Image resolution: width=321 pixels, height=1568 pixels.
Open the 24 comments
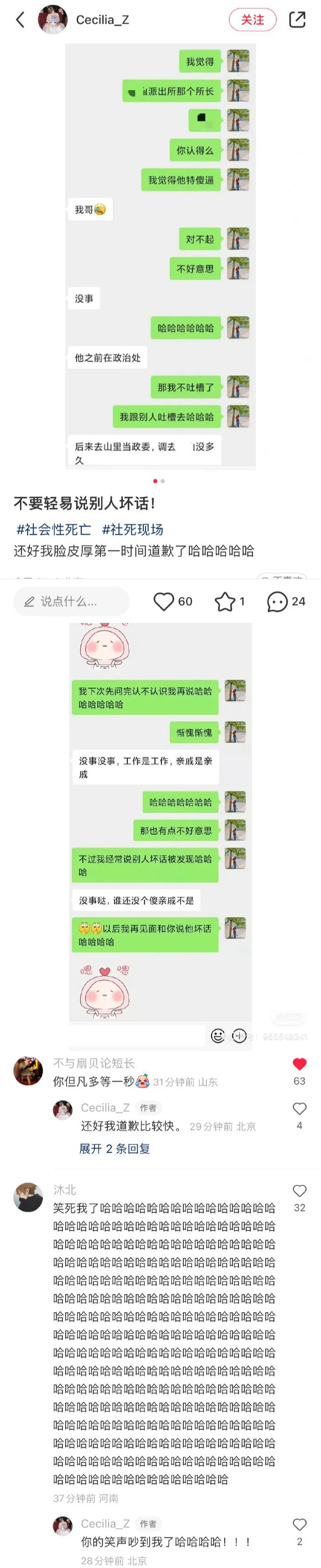277,601
